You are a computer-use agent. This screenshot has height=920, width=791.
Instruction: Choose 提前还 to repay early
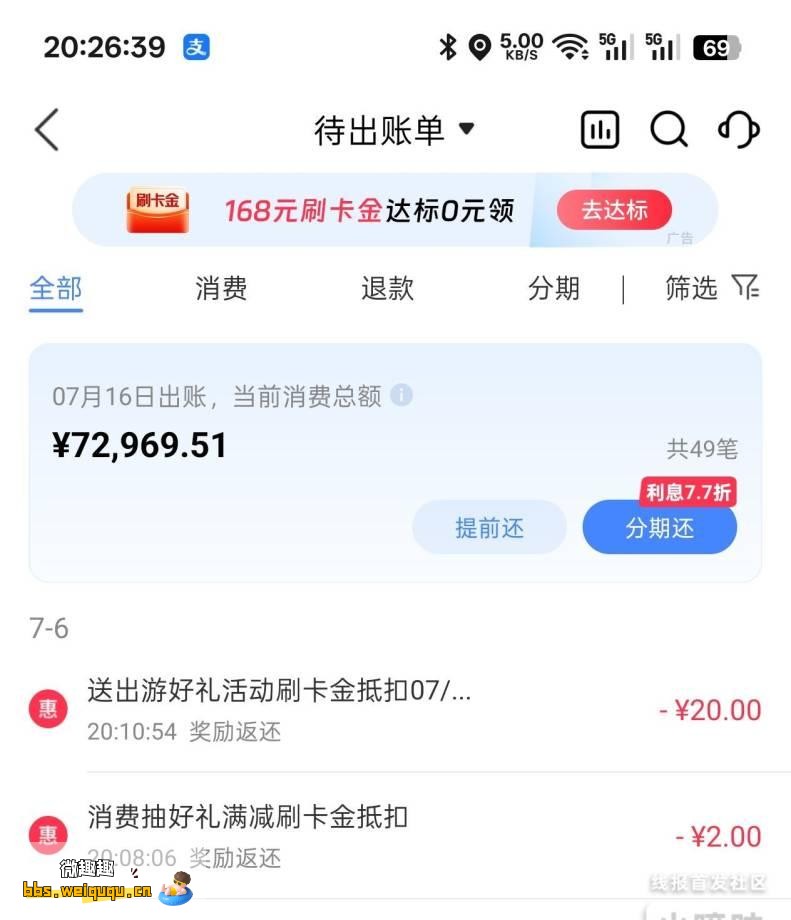tap(489, 528)
